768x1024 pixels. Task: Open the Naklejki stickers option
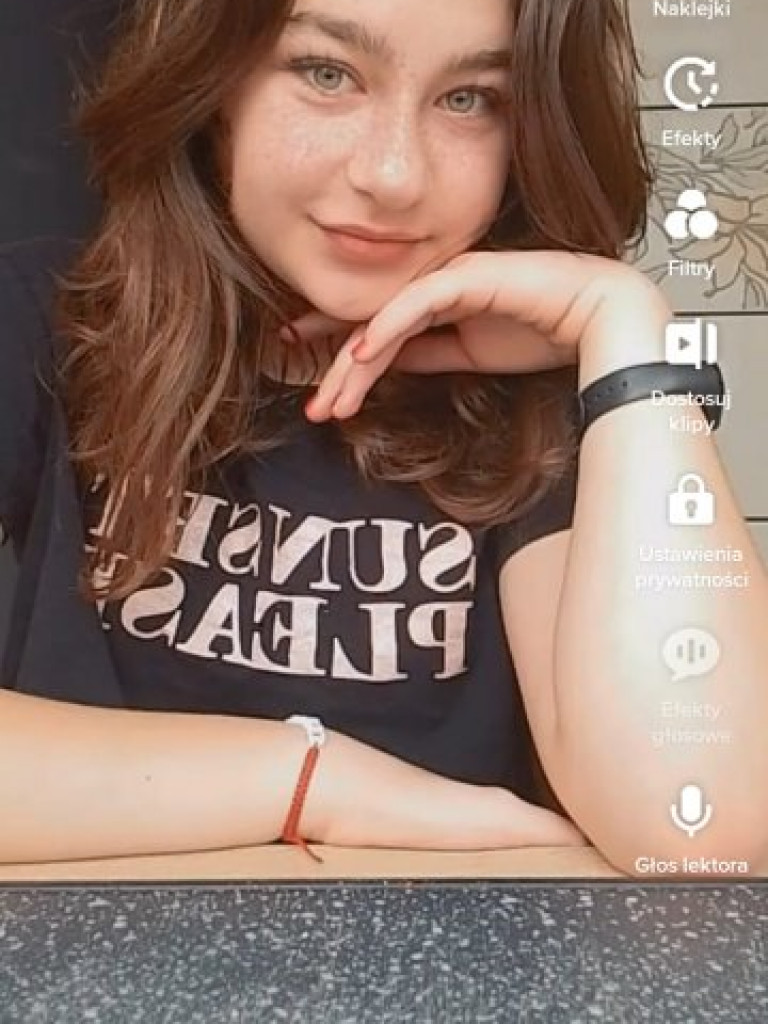click(691, 10)
